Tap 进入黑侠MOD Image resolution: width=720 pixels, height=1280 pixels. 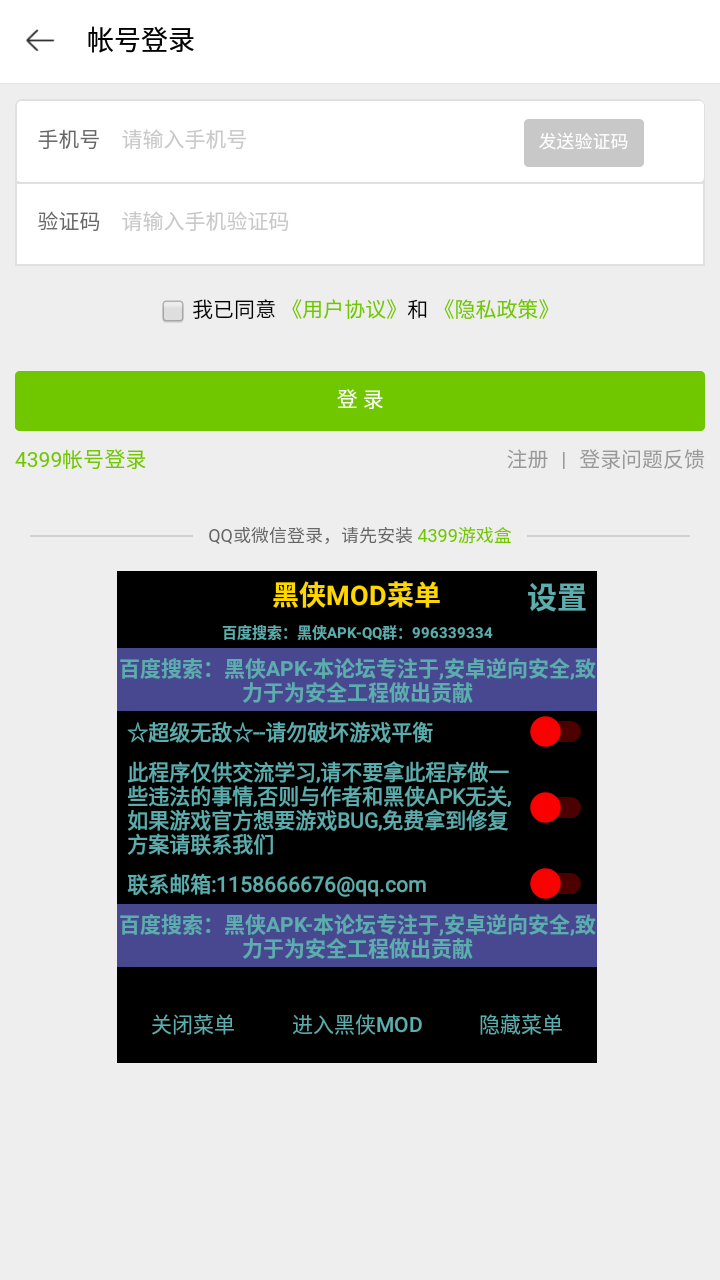(357, 1025)
